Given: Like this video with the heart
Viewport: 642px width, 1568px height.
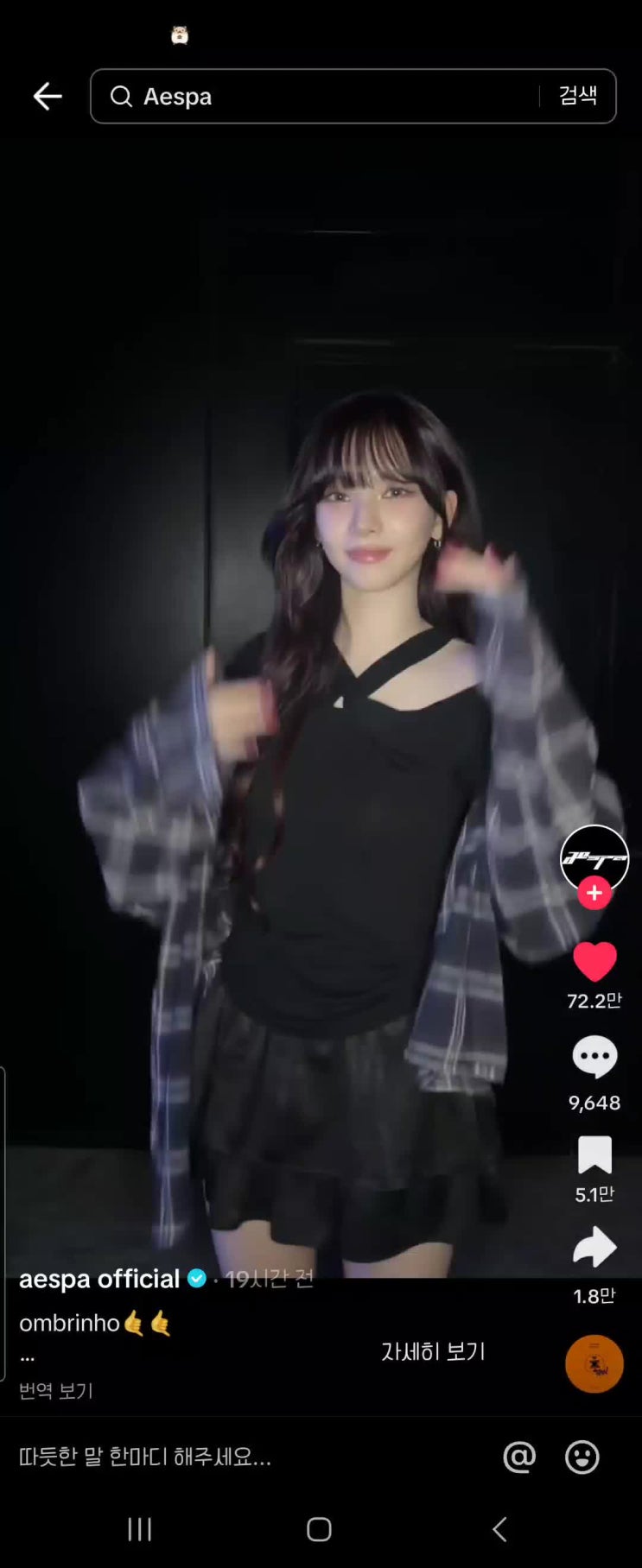Looking at the screenshot, I should 594,962.
